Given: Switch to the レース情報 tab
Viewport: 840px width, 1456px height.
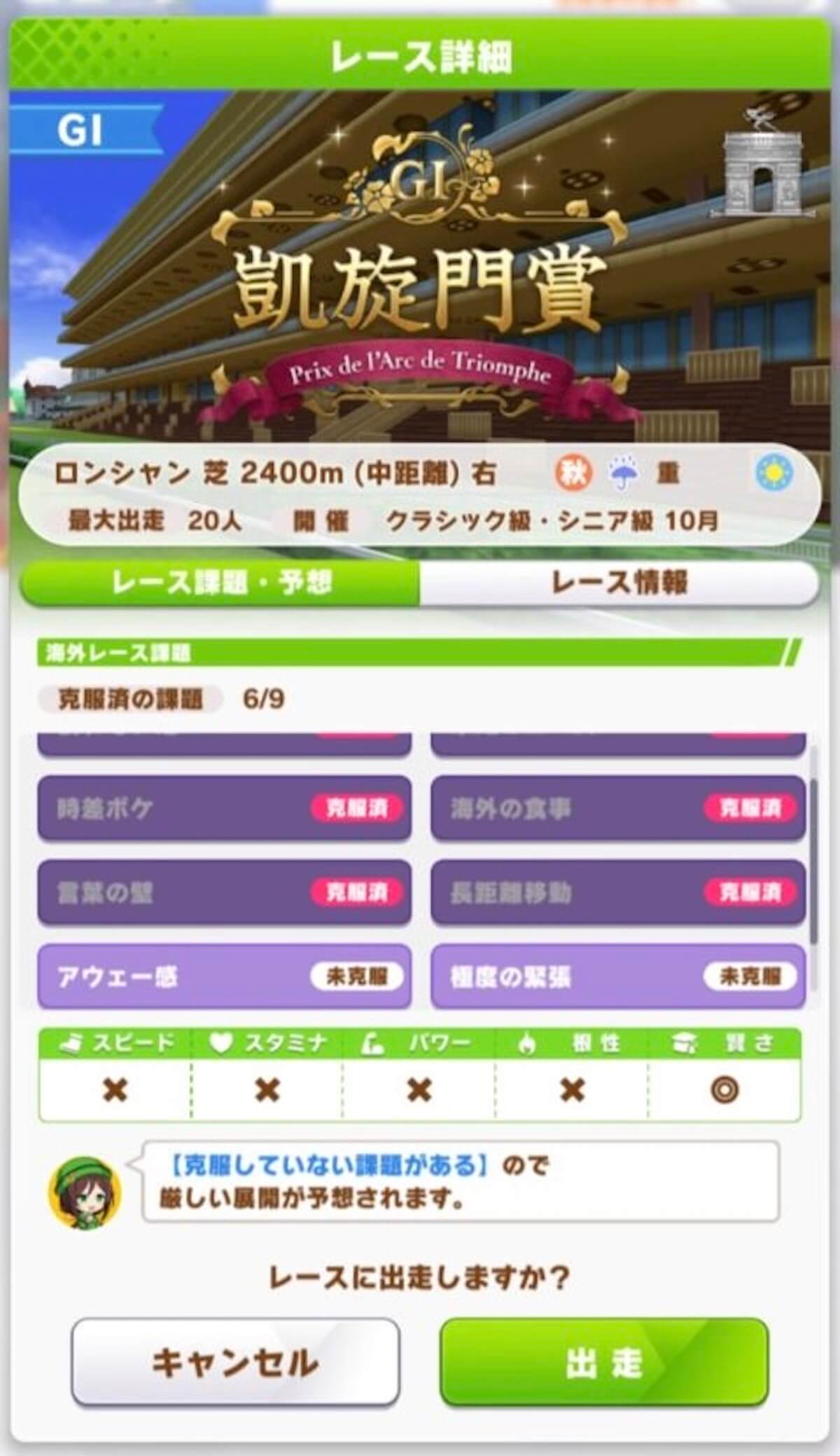Looking at the screenshot, I should (619, 583).
